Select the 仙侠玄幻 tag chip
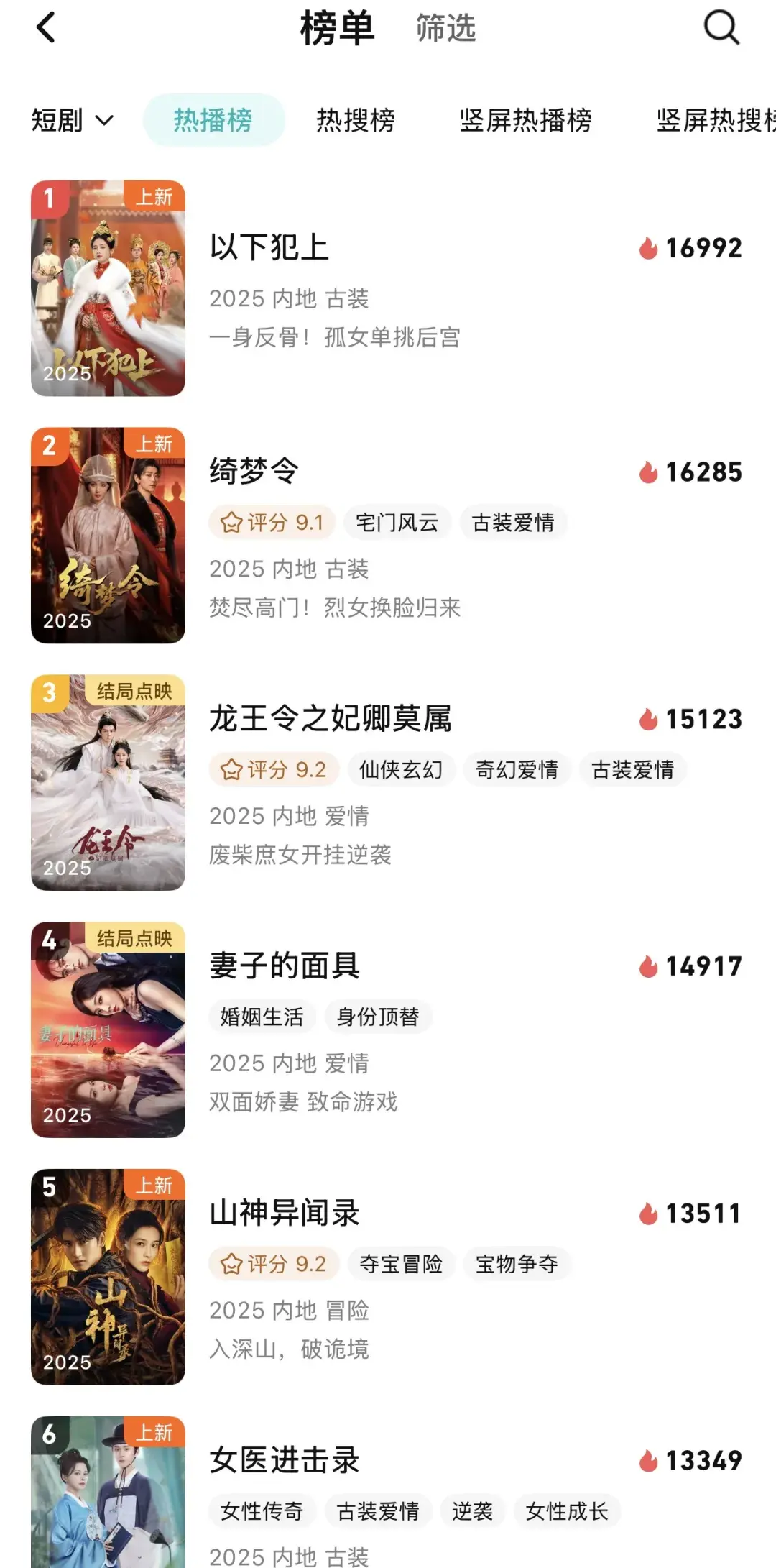The height and width of the screenshot is (1568, 776). [401, 770]
